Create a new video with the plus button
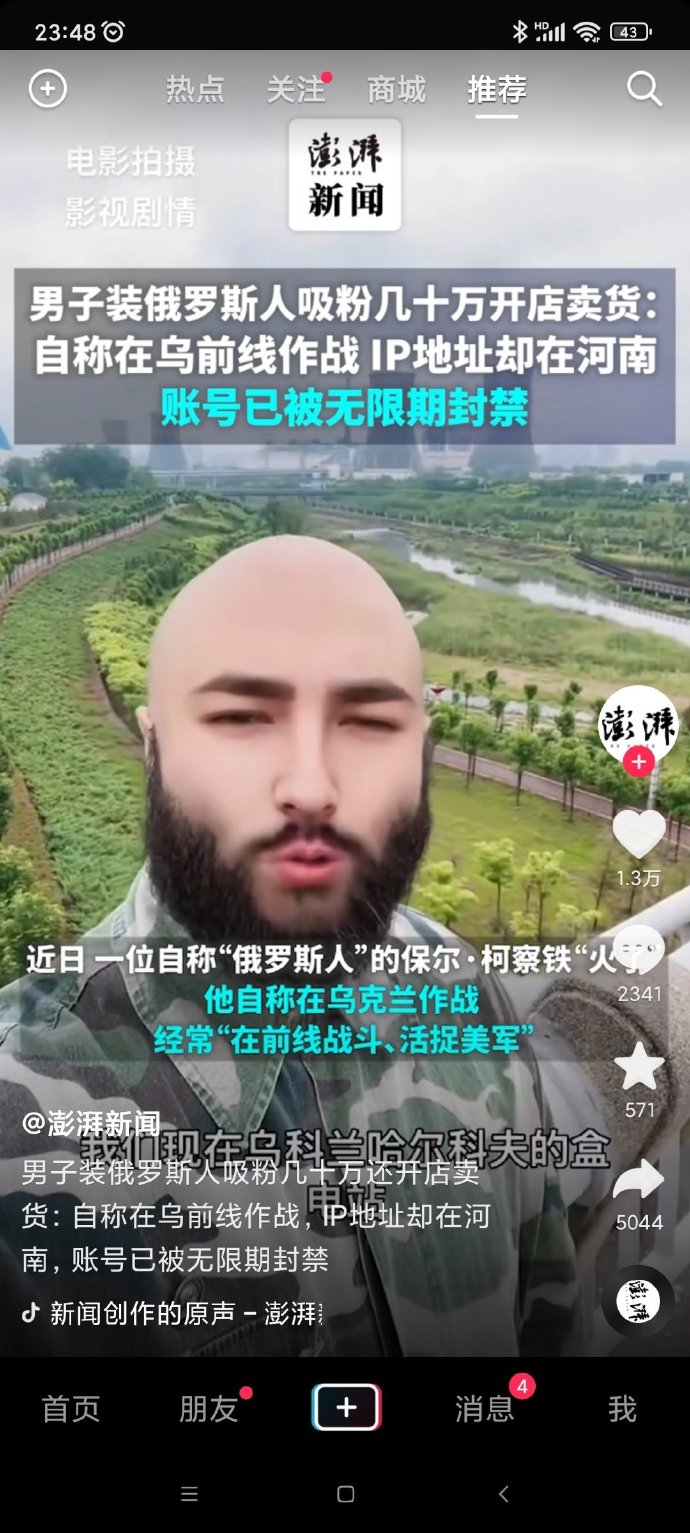Image resolution: width=690 pixels, height=1533 pixels. point(346,1408)
